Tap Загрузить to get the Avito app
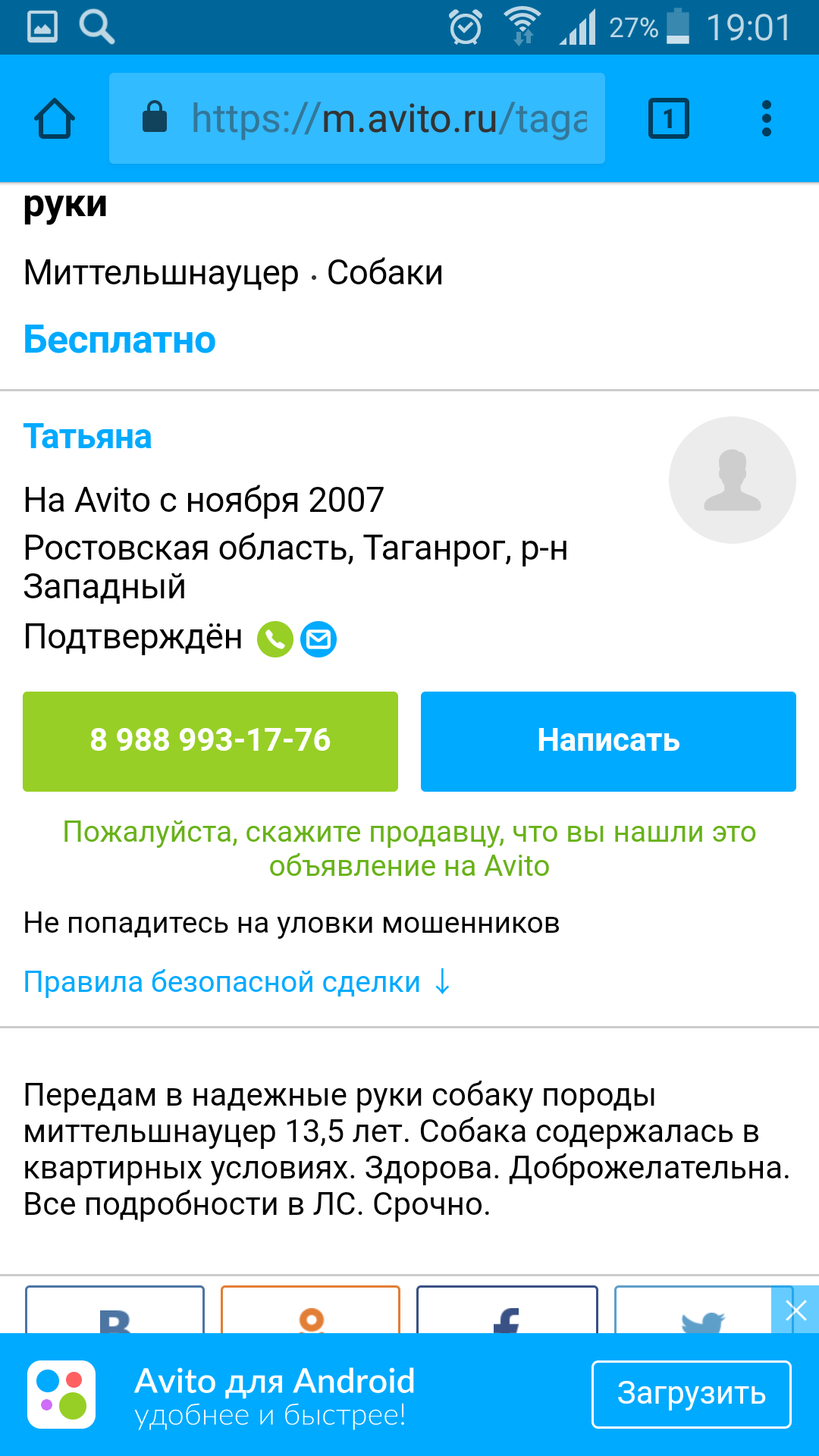819x1456 pixels. point(691,1394)
